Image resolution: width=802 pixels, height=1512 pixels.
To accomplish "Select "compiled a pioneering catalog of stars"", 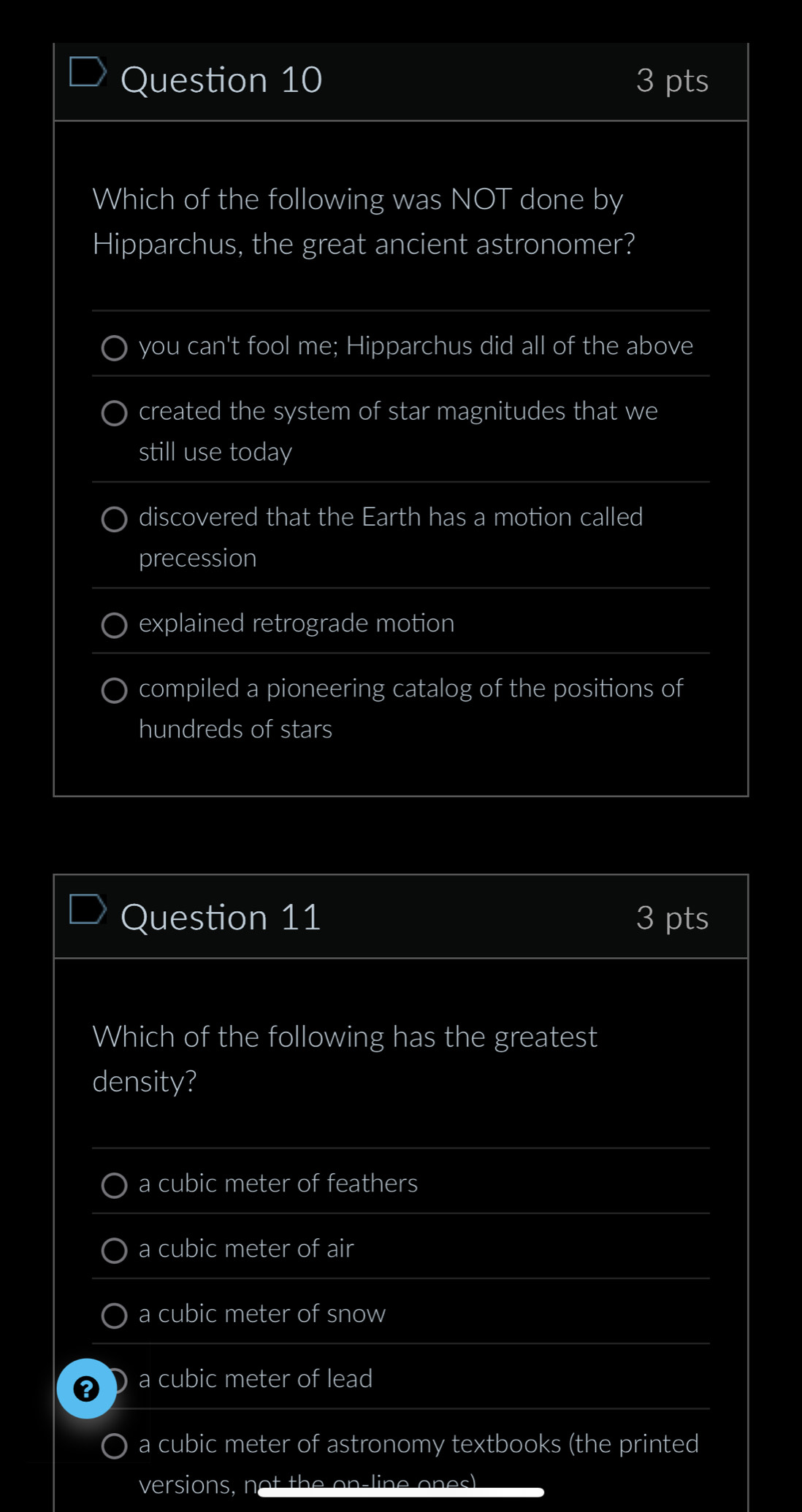I will 115,690.
